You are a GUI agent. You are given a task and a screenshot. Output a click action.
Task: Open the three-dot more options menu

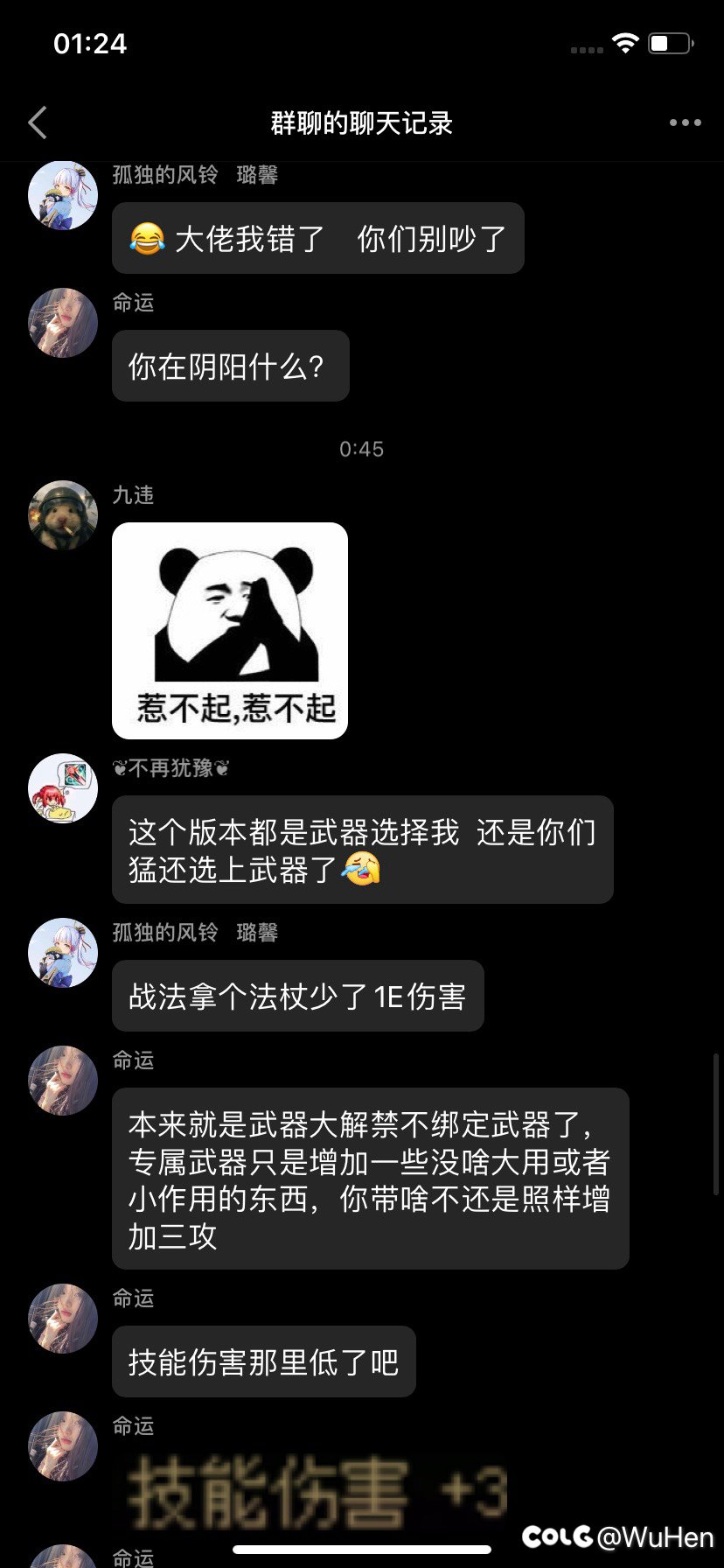[685, 122]
